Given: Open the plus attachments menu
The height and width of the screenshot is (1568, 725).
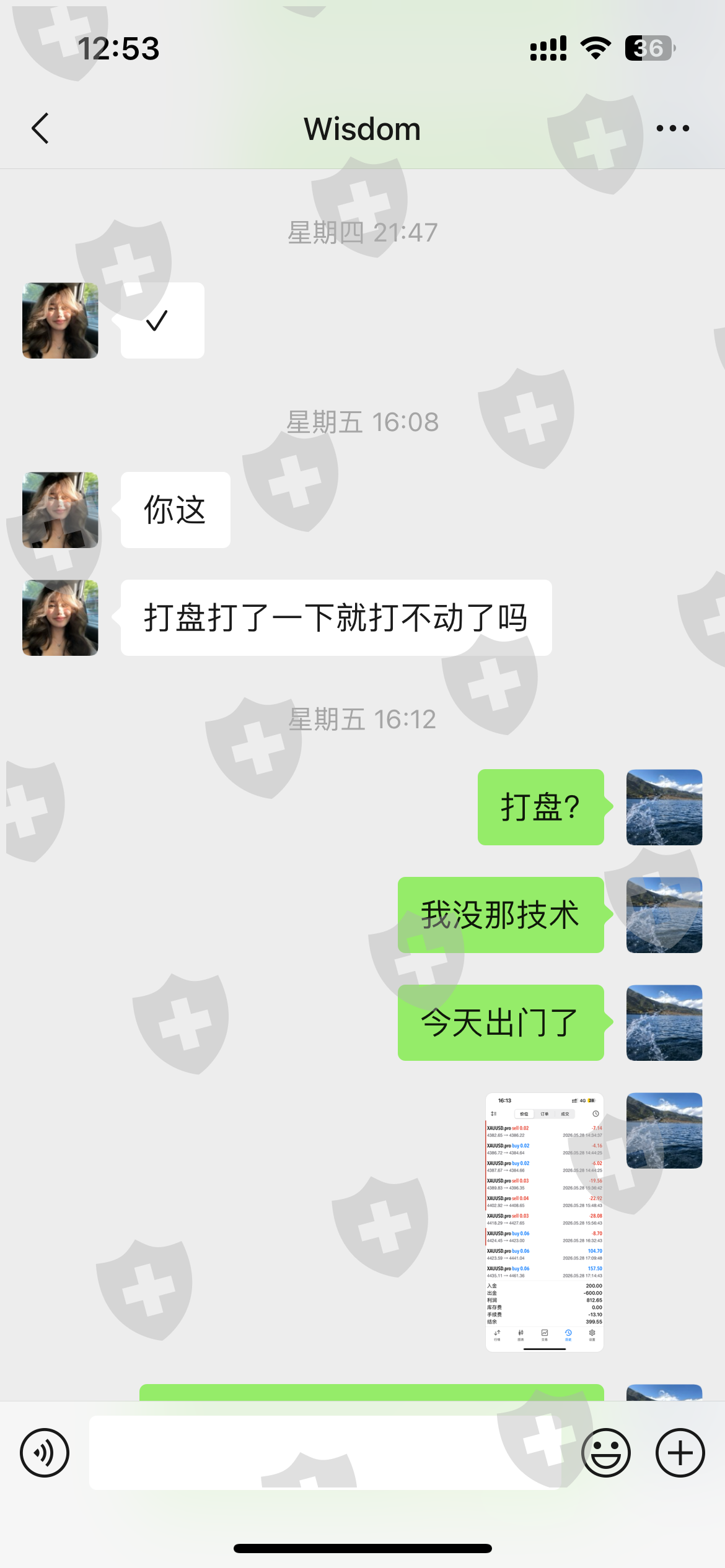Looking at the screenshot, I should tap(680, 1452).
